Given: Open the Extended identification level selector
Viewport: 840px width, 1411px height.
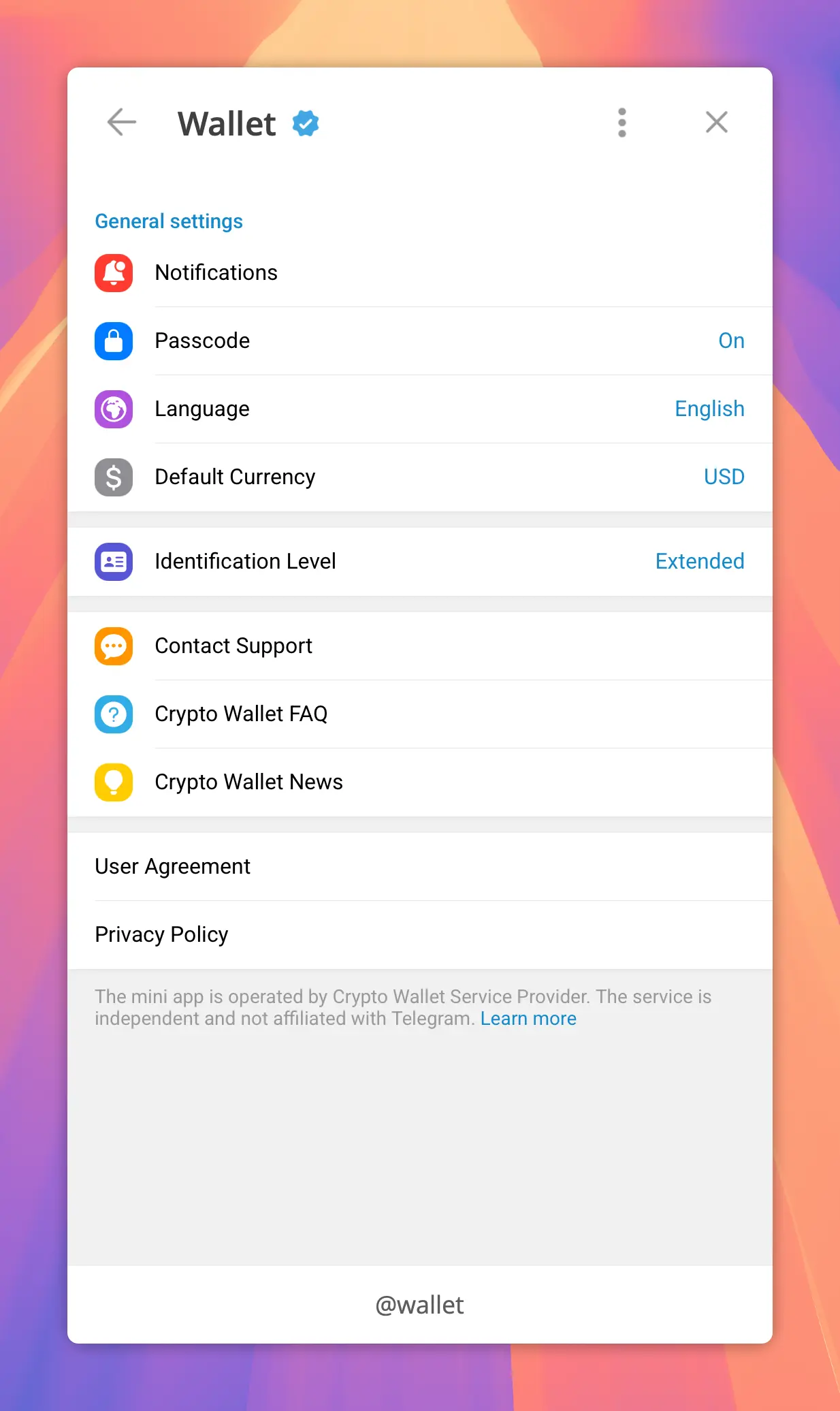Looking at the screenshot, I should pyautogui.click(x=699, y=561).
